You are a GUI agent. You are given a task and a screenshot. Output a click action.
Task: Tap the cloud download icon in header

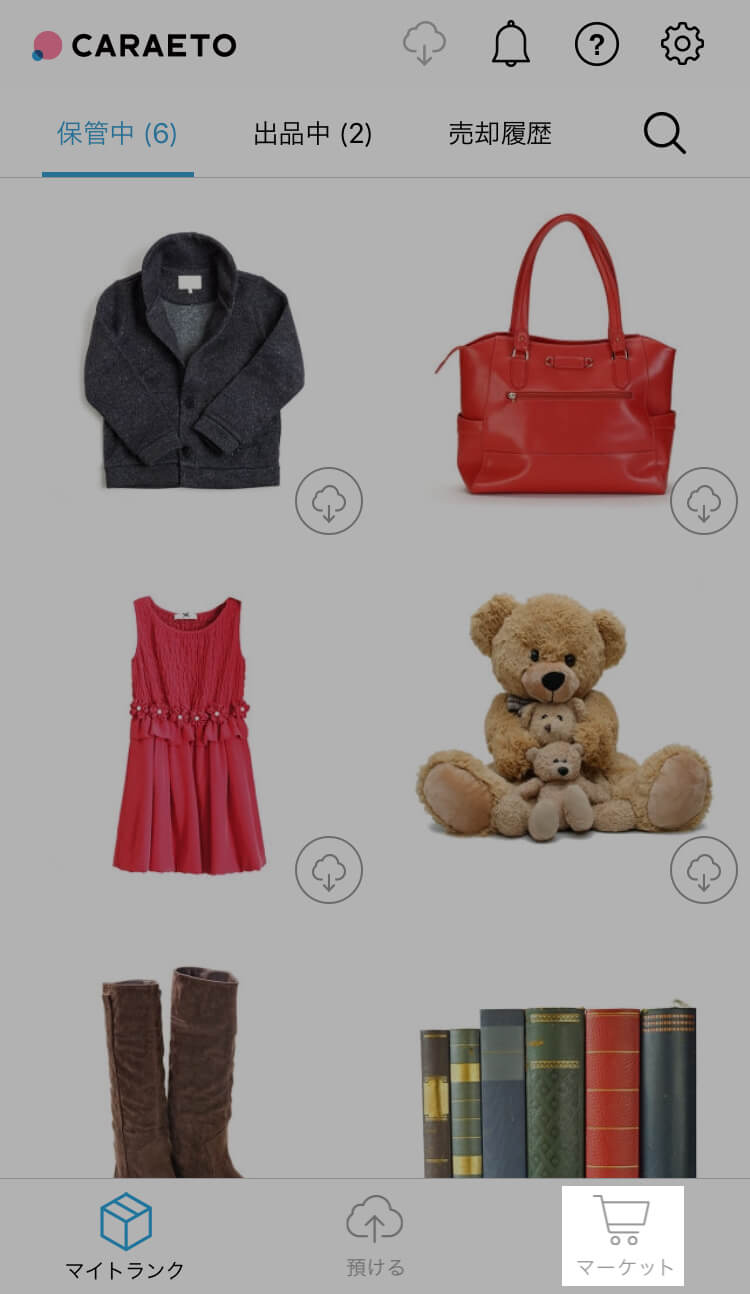click(424, 45)
